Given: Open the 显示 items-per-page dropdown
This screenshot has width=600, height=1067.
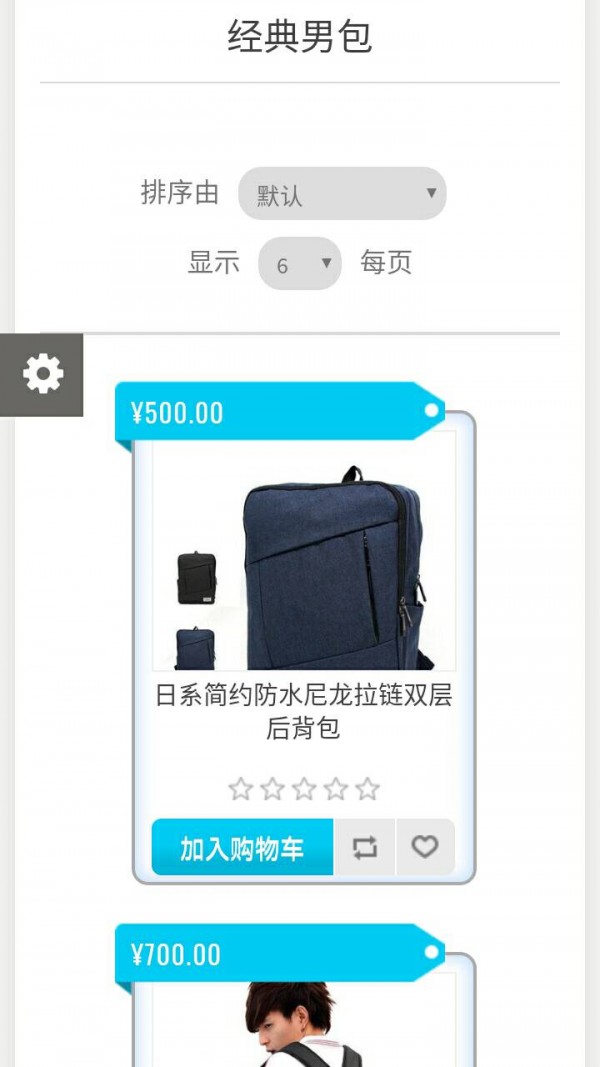Looking at the screenshot, I should tap(300, 264).
